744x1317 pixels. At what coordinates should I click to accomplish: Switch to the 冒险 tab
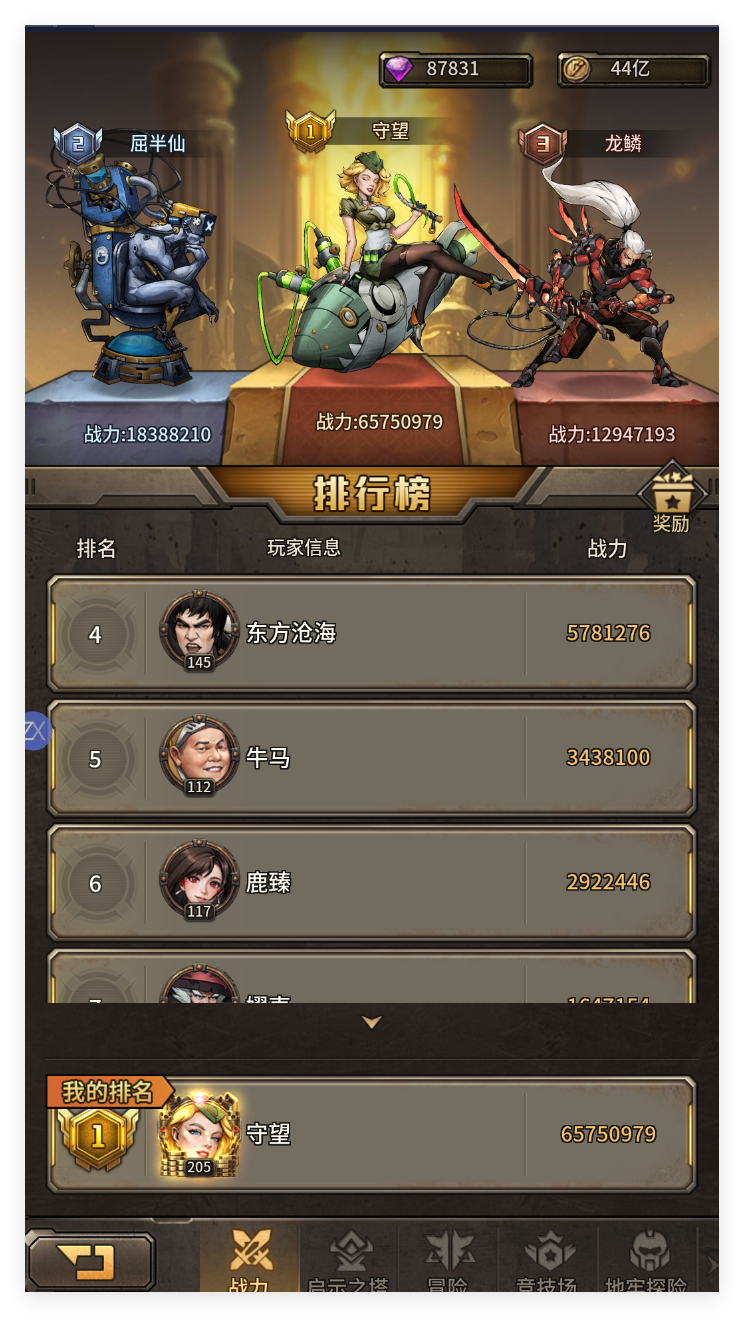[x=449, y=1258]
